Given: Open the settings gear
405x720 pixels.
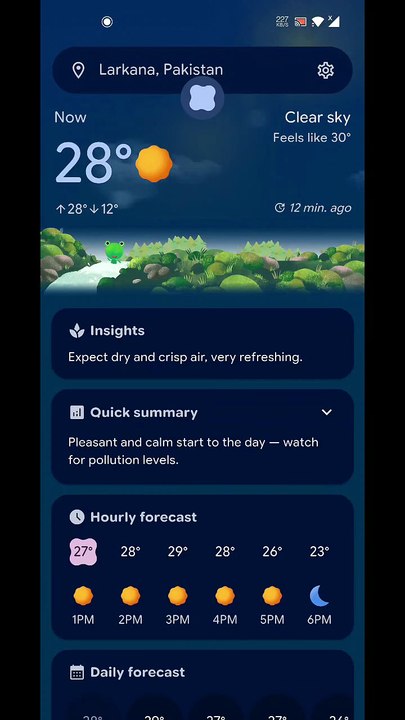Looking at the screenshot, I should click(326, 70).
